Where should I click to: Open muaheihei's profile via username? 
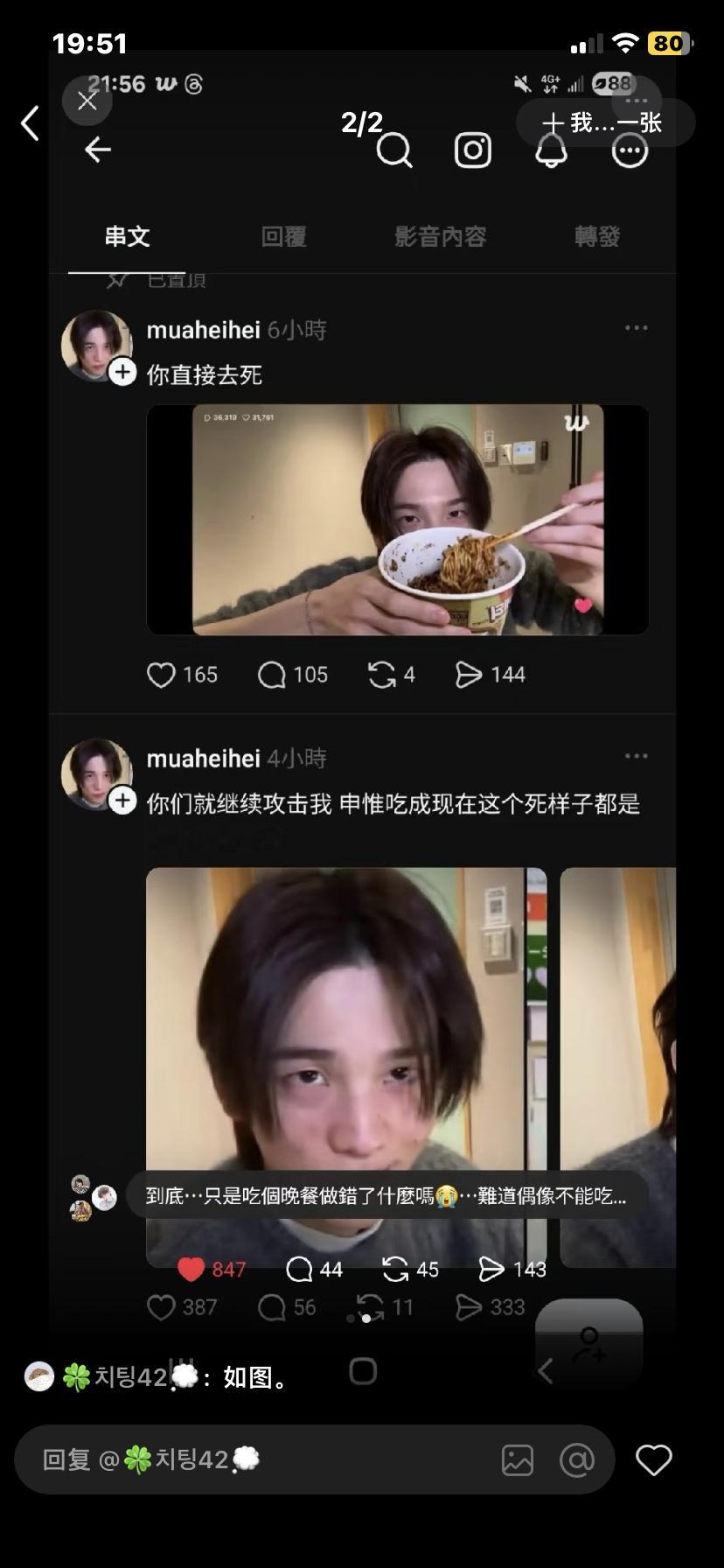pyautogui.click(x=202, y=330)
